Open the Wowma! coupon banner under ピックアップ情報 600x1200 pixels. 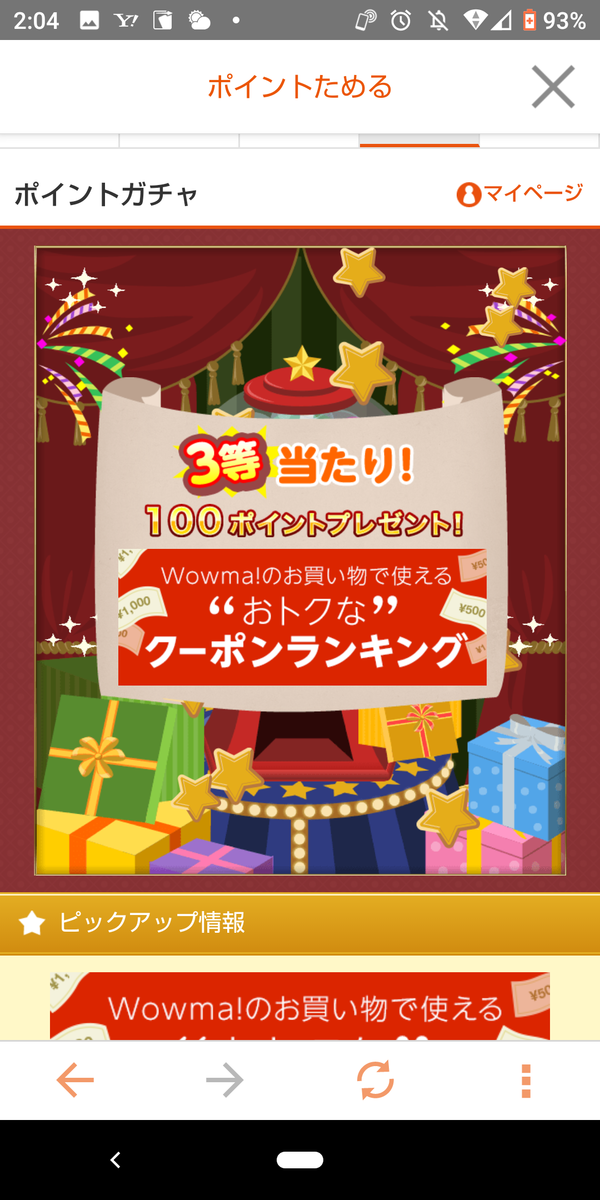tap(300, 1007)
